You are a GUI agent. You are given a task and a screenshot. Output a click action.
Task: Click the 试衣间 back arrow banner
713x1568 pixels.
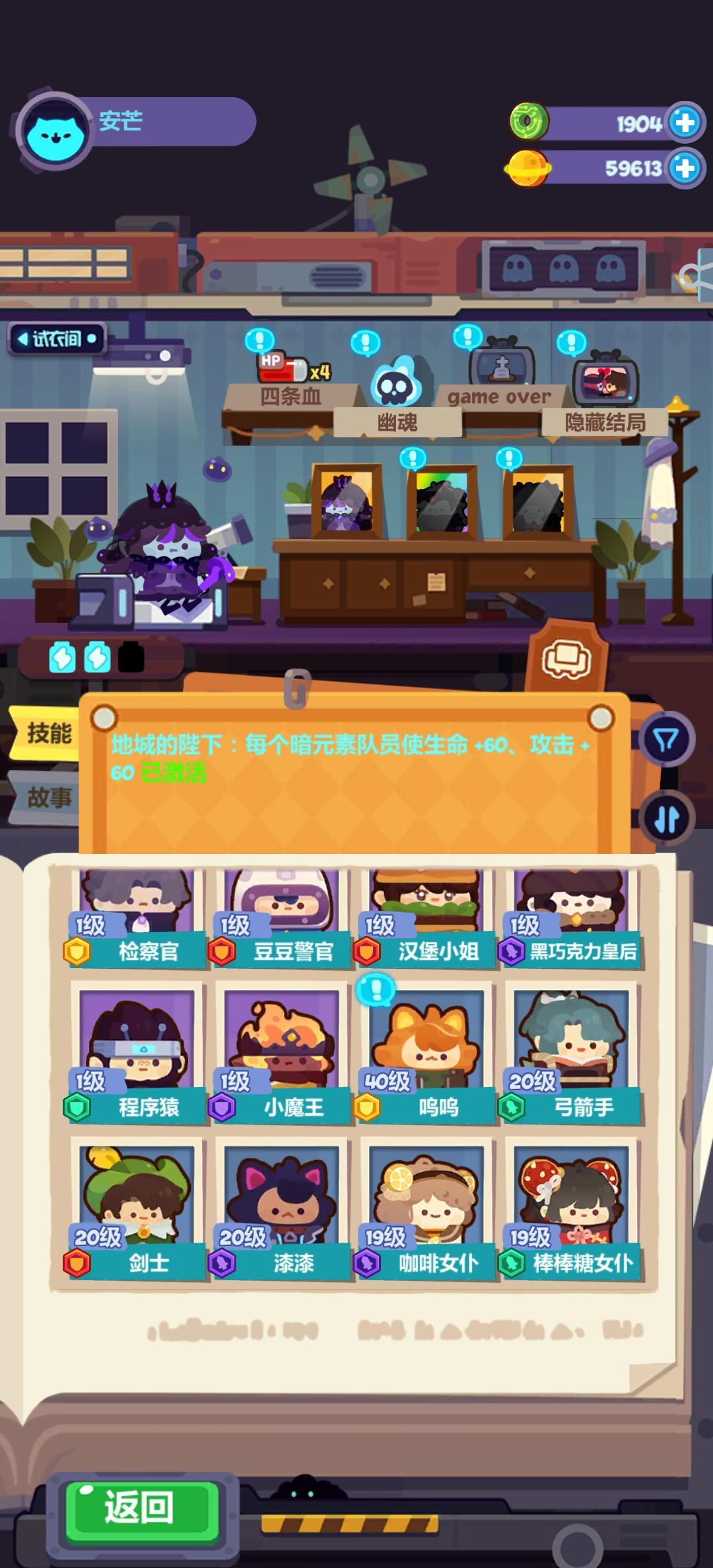(x=56, y=338)
